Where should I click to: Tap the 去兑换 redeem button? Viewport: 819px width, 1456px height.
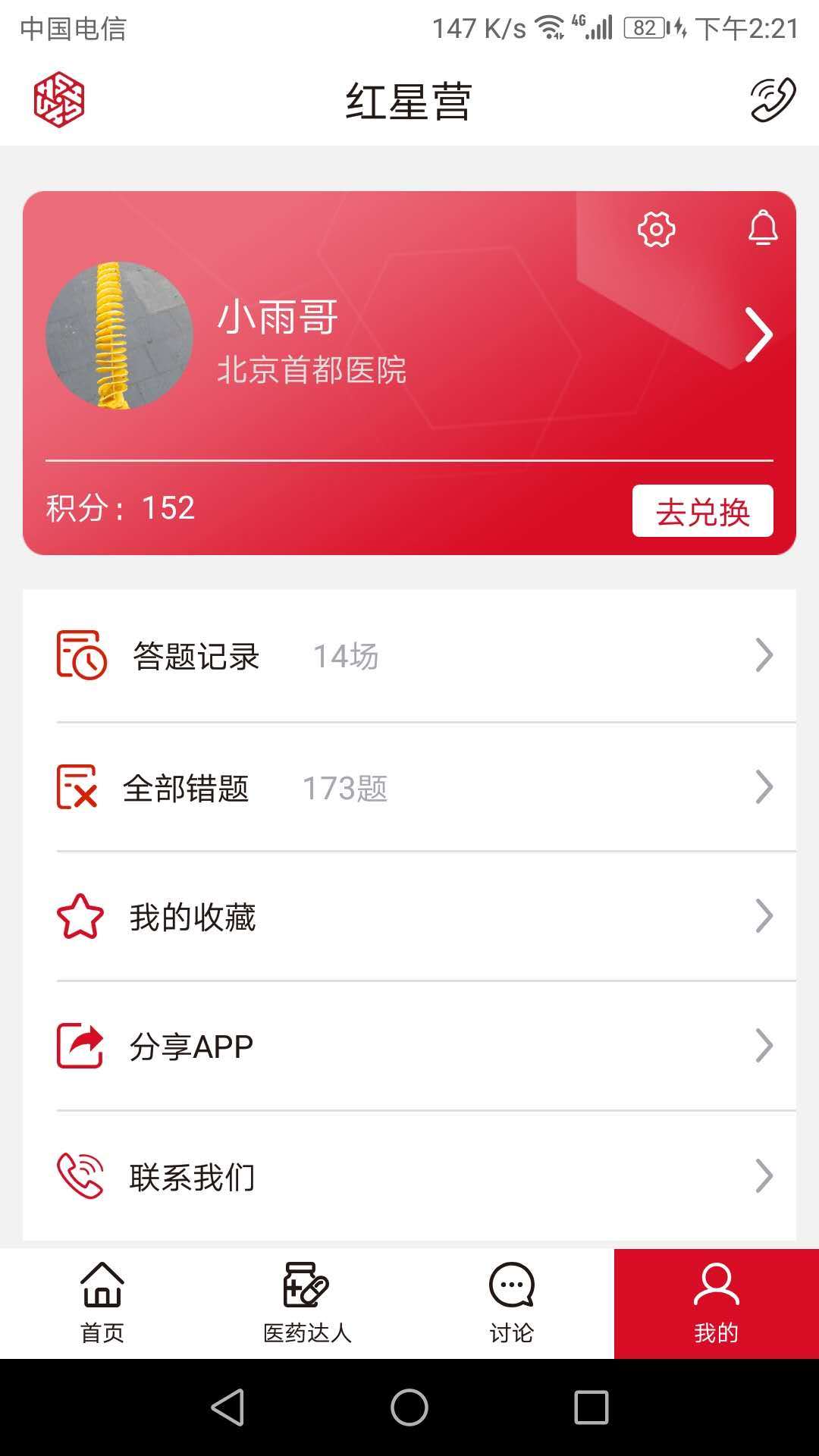(702, 511)
